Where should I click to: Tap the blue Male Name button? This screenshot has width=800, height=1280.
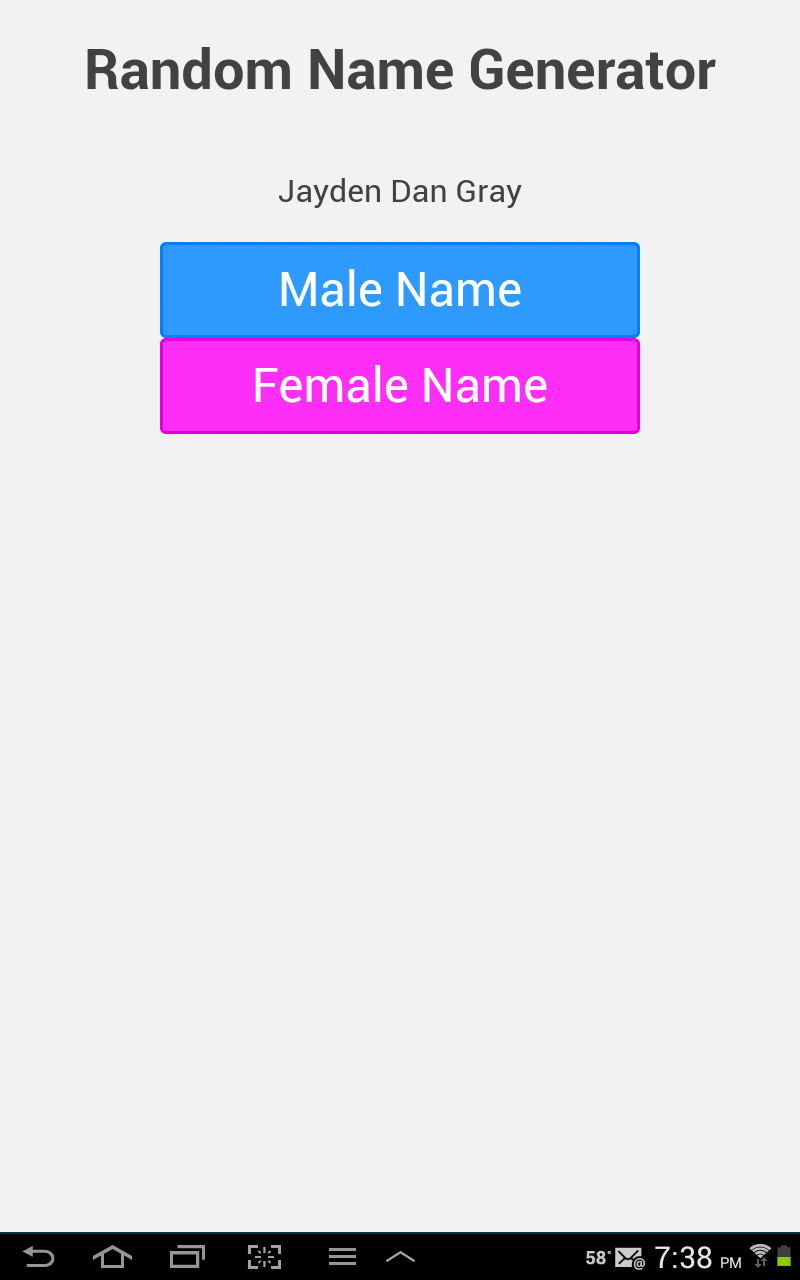400,289
